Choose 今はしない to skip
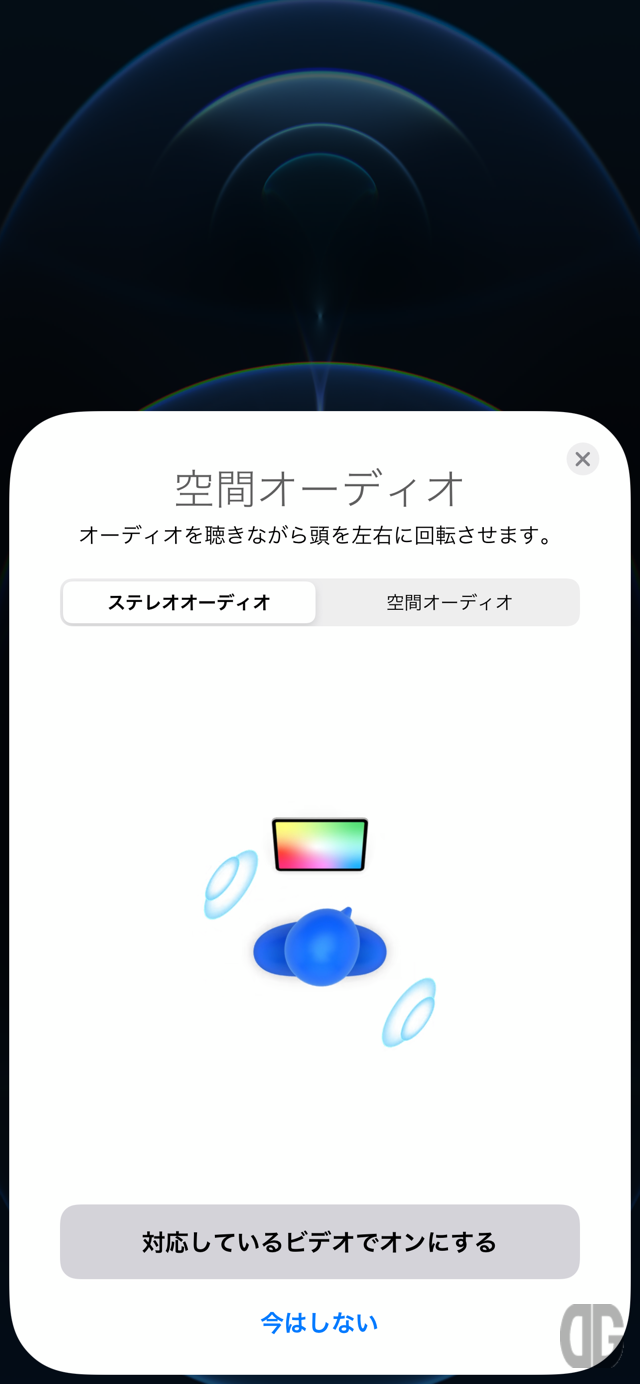The height and width of the screenshot is (1384, 640). click(x=320, y=1322)
